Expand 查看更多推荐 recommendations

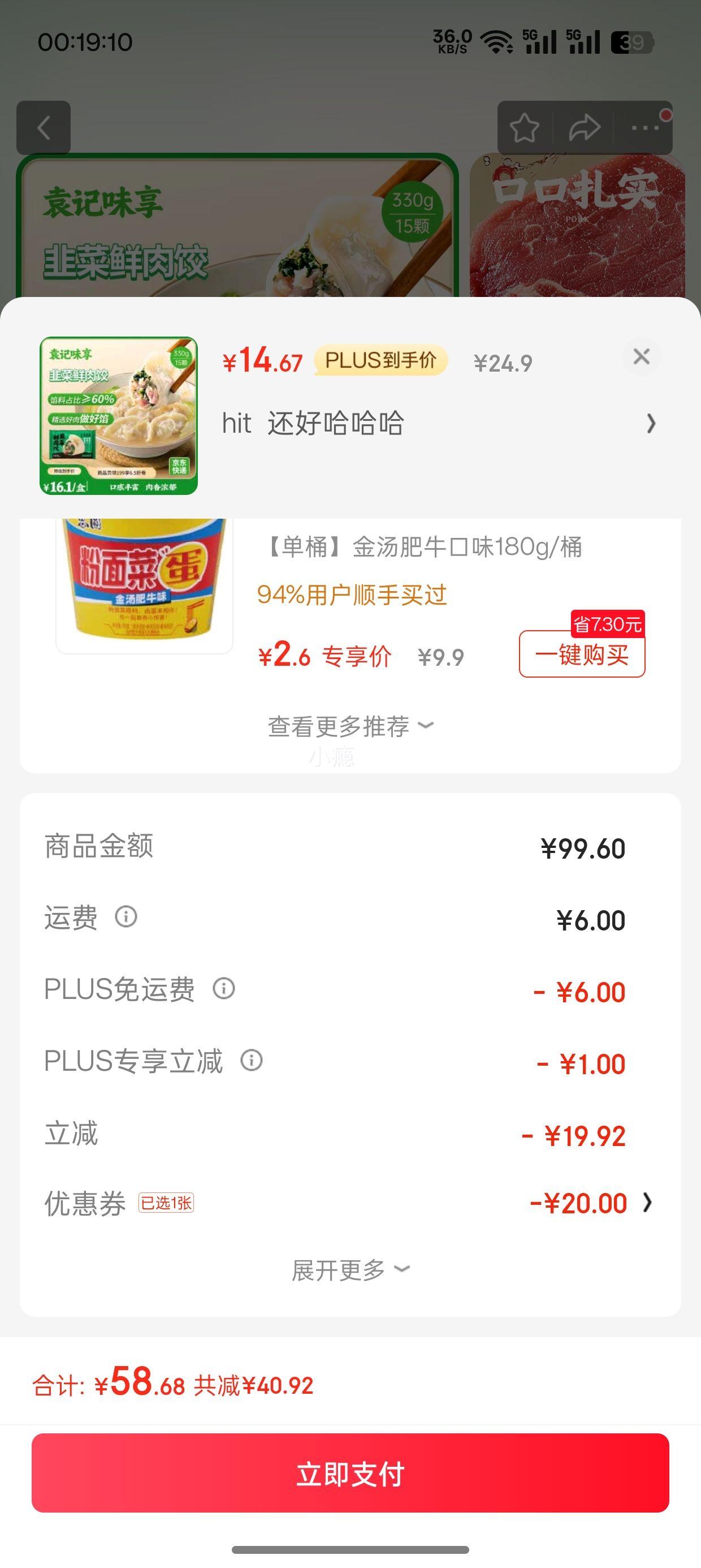pyautogui.click(x=350, y=726)
